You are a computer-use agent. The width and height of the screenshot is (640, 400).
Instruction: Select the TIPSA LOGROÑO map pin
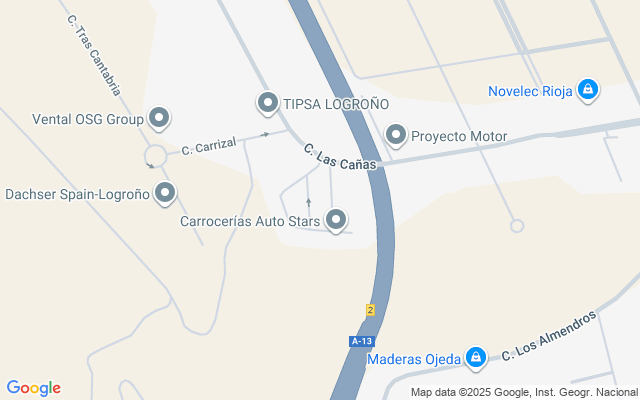(267, 103)
